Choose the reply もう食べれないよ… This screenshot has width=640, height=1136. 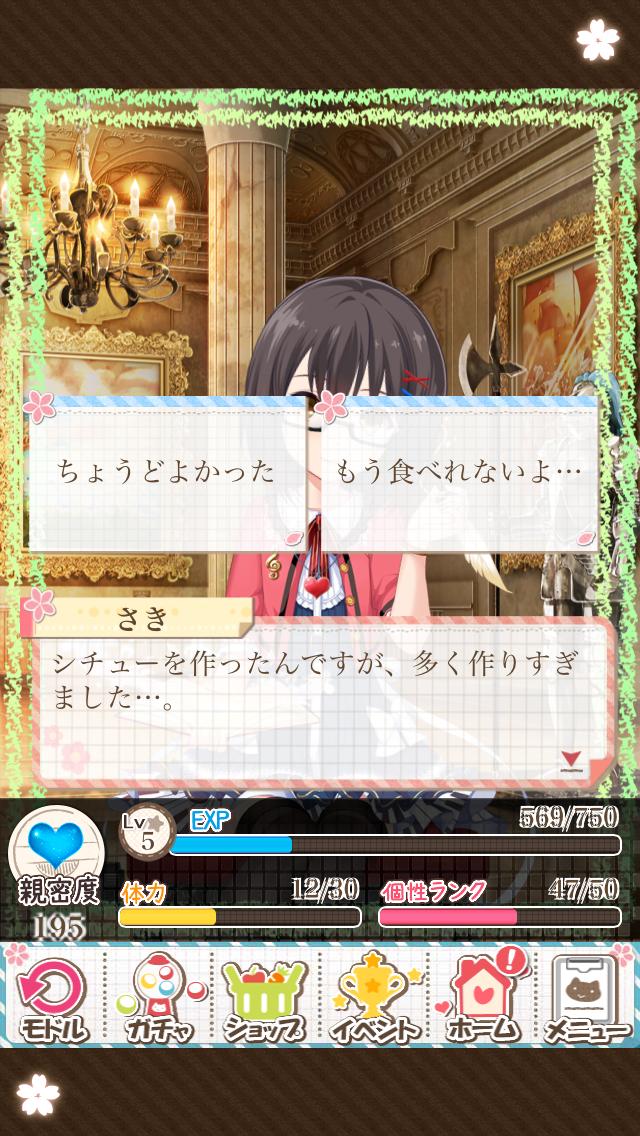pyautogui.click(x=460, y=472)
